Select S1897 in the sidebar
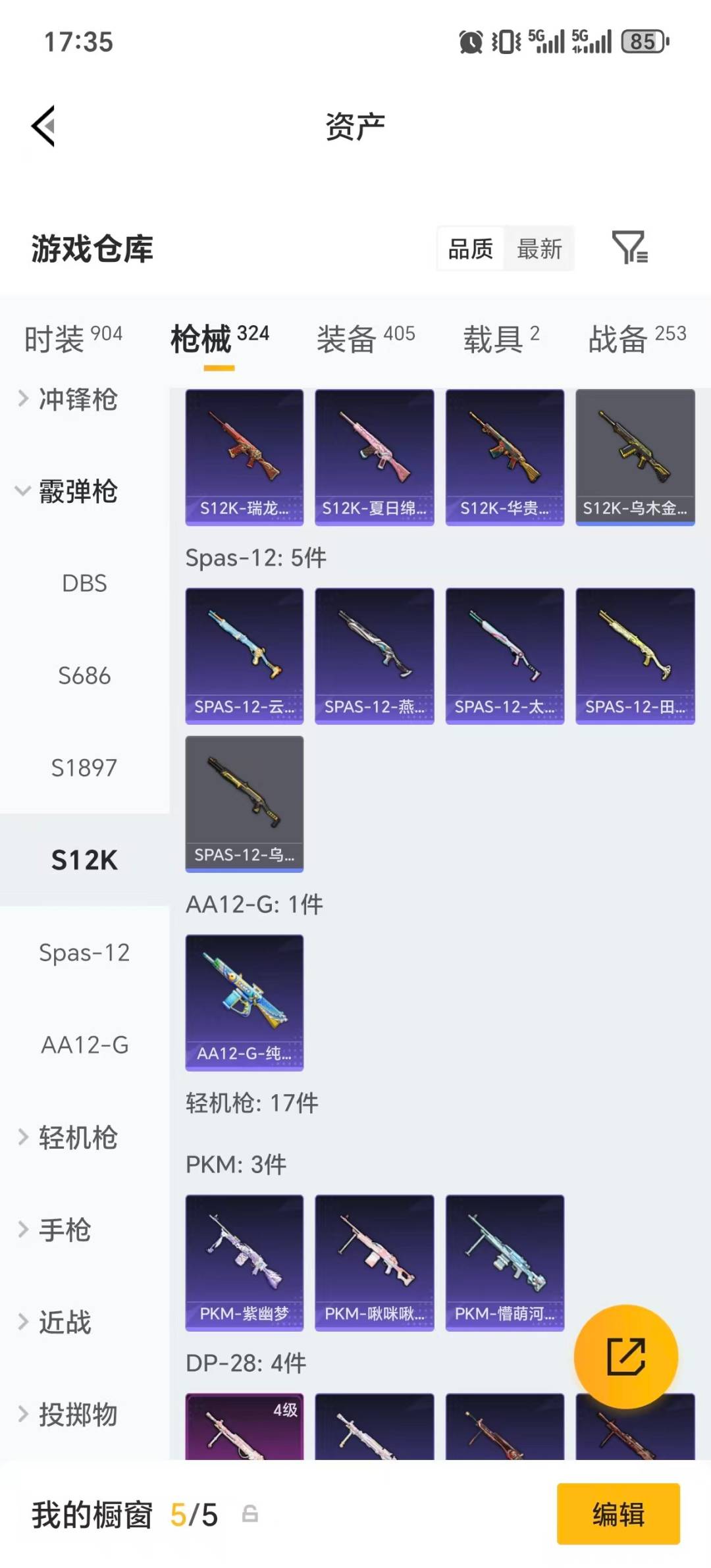This screenshot has height=1568, width=711. coord(84,768)
